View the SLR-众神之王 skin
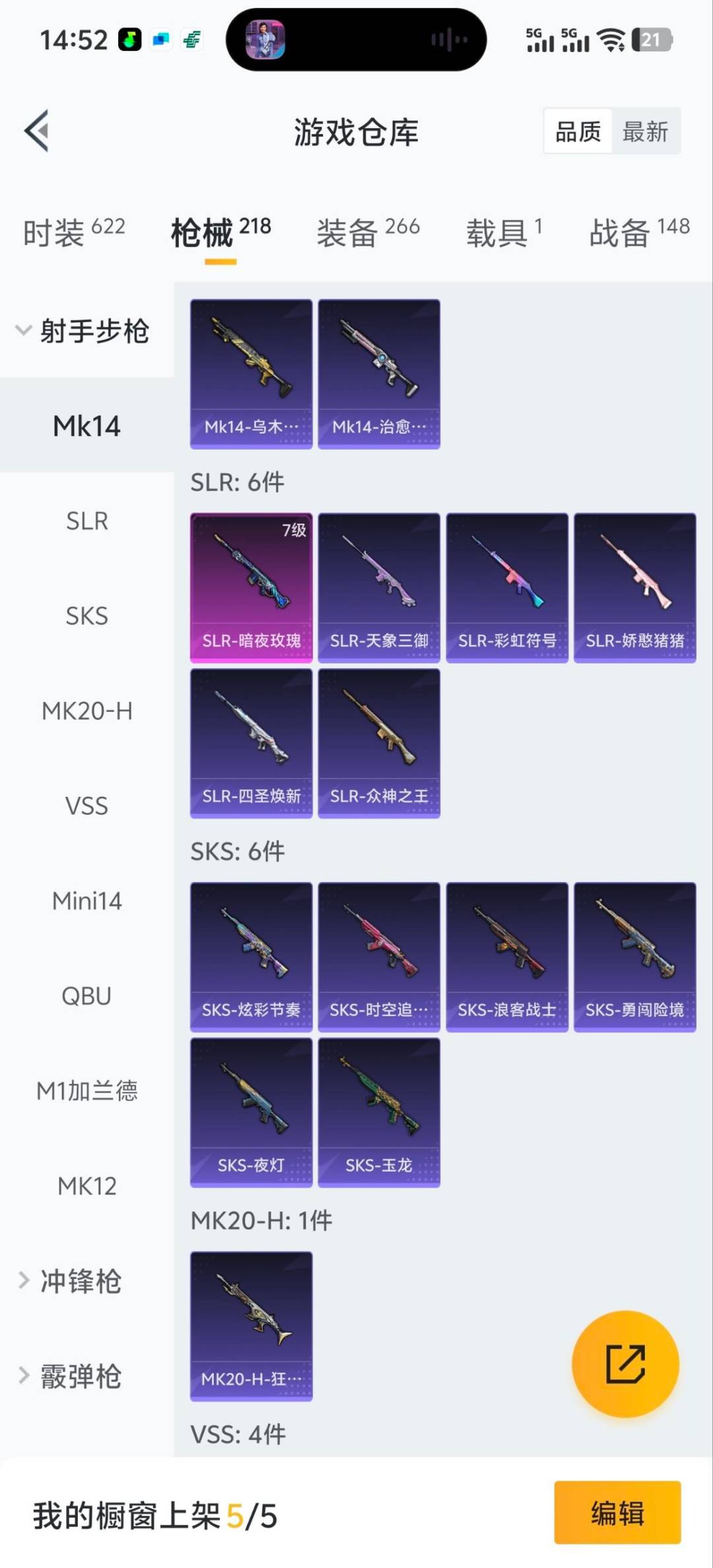 379,743
